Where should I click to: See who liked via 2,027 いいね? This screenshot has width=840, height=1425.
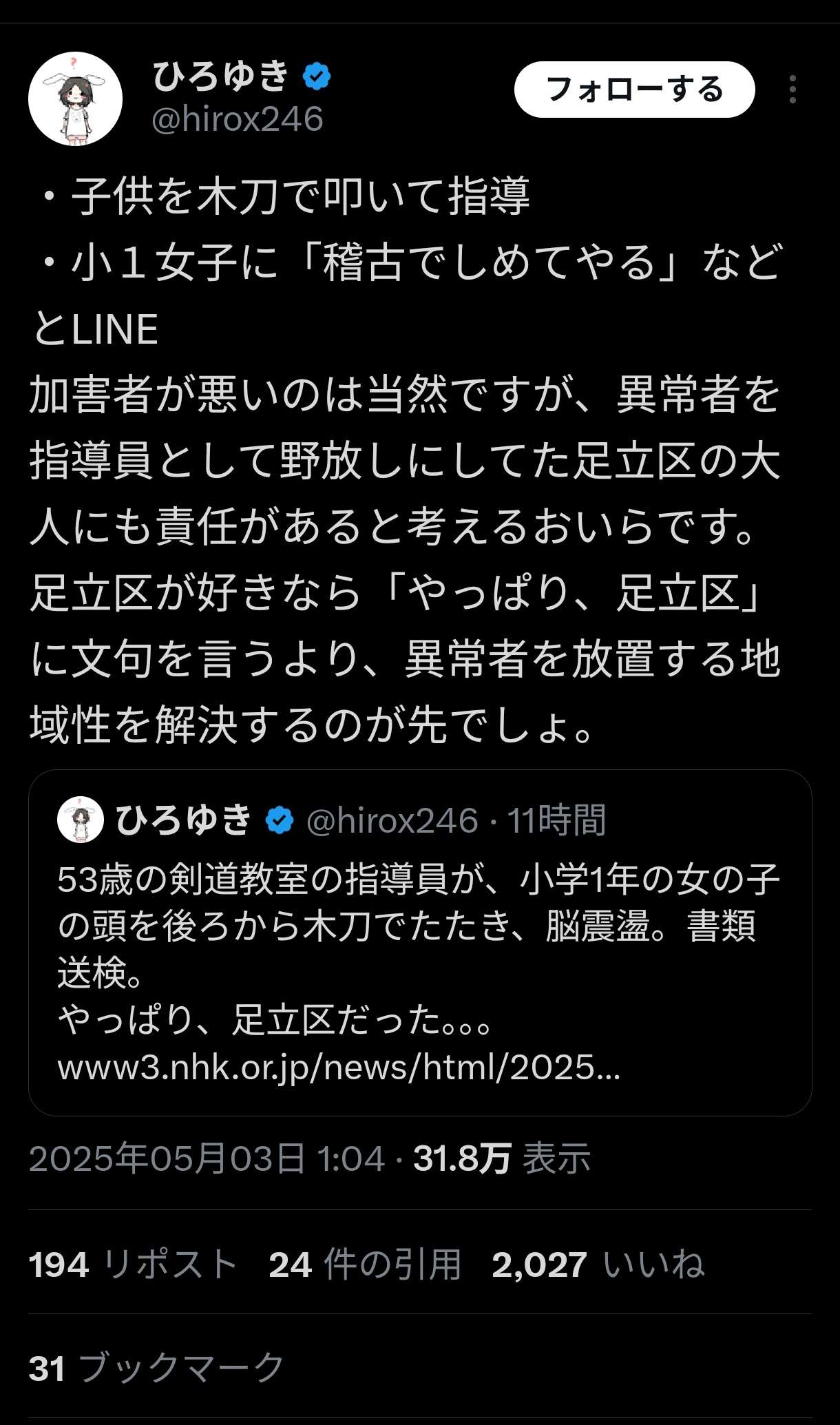(598, 1265)
